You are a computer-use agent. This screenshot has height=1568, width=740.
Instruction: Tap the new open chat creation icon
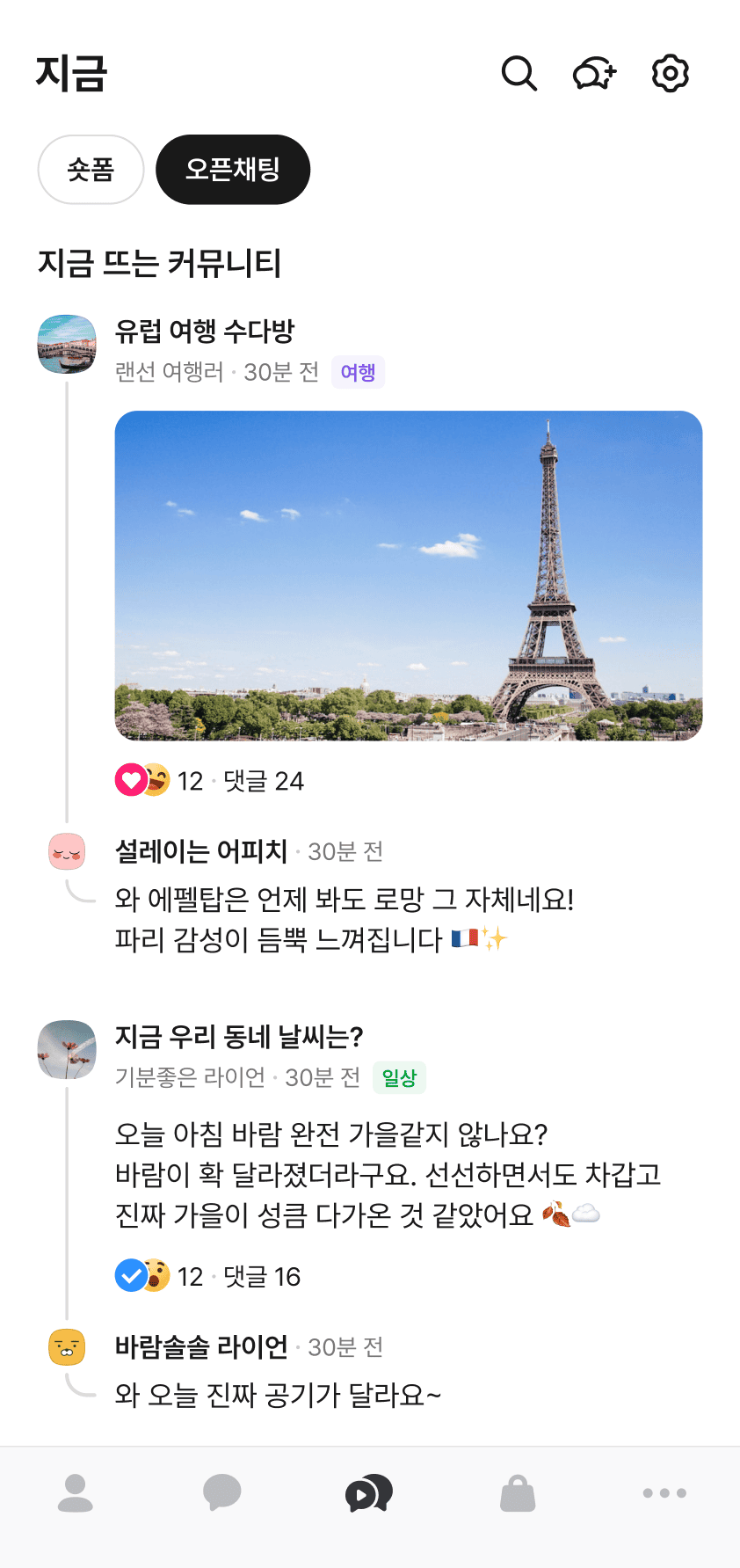point(595,74)
